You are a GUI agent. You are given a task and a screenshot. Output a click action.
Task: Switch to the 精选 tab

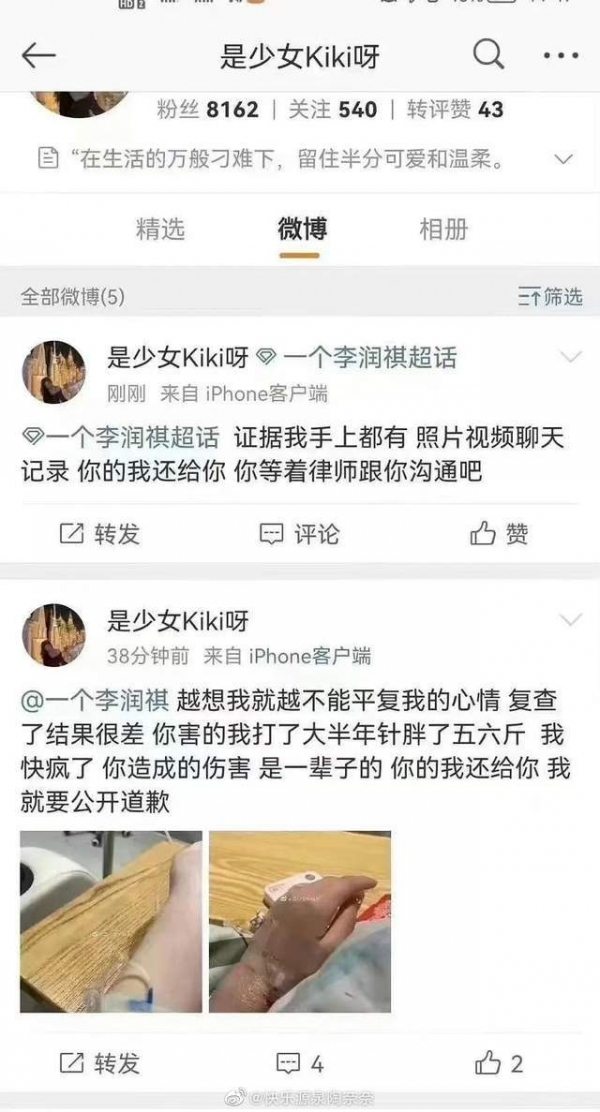click(x=160, y=229)
